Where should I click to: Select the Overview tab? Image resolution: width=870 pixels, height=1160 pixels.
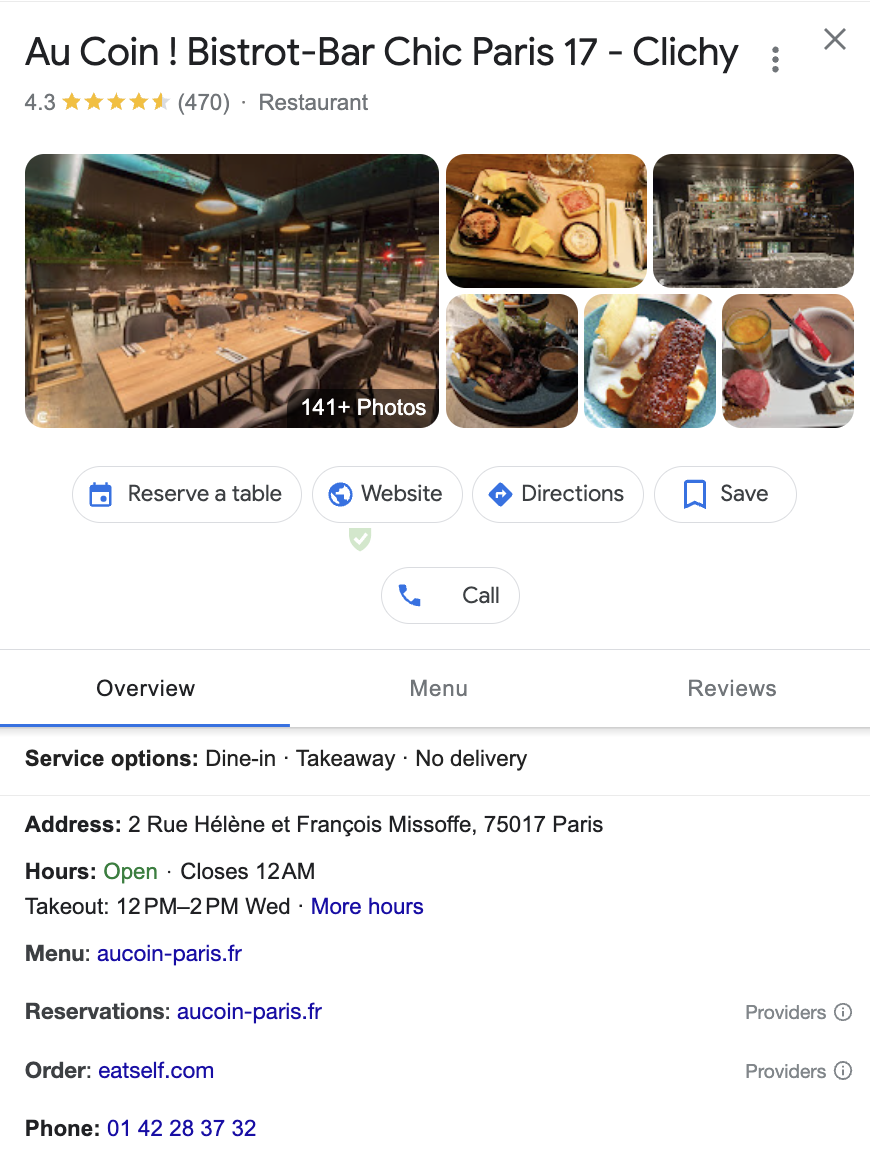point(145,688)
